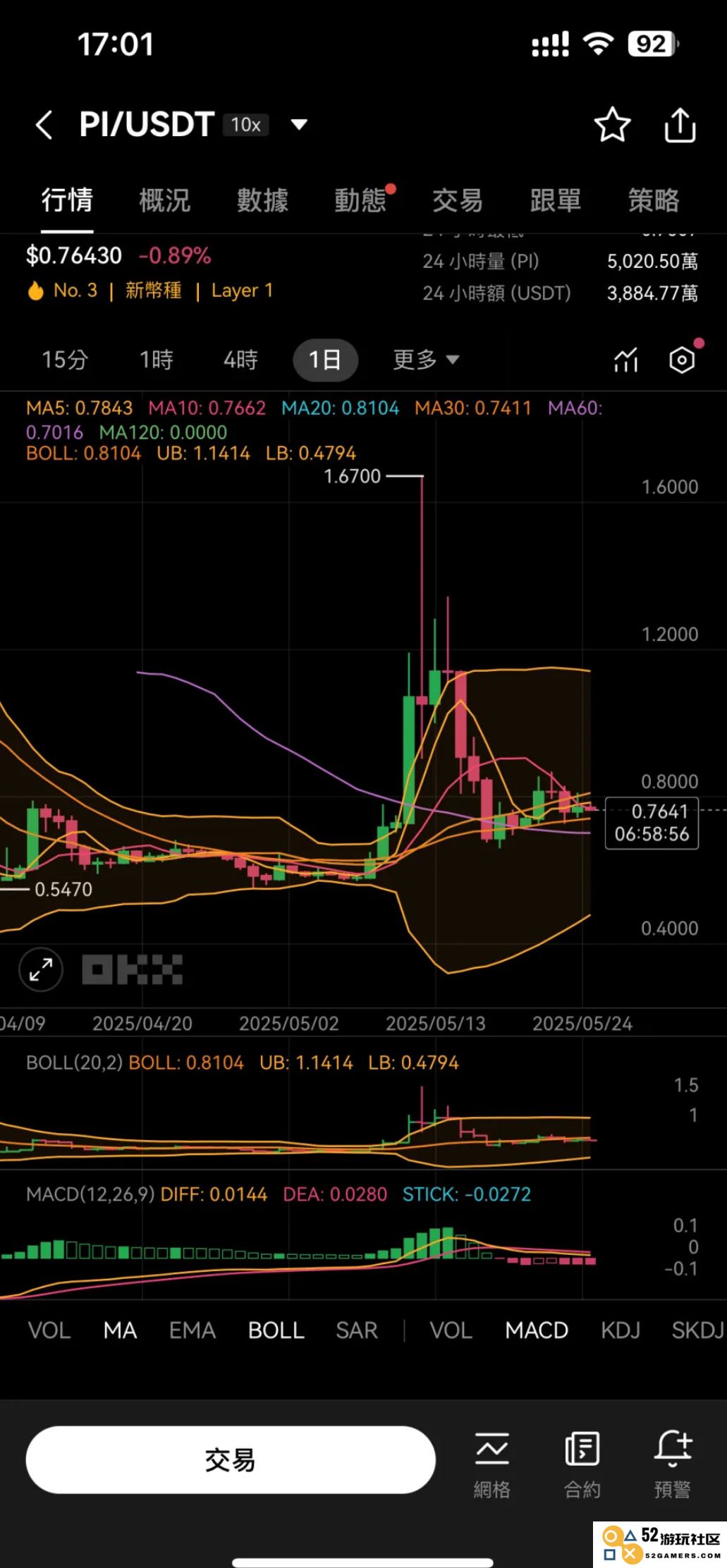Image resolution: width=727 pixels, height=1568 pixels.
Task: Select the SAR indicator
Action: (x=356, y=1330)
